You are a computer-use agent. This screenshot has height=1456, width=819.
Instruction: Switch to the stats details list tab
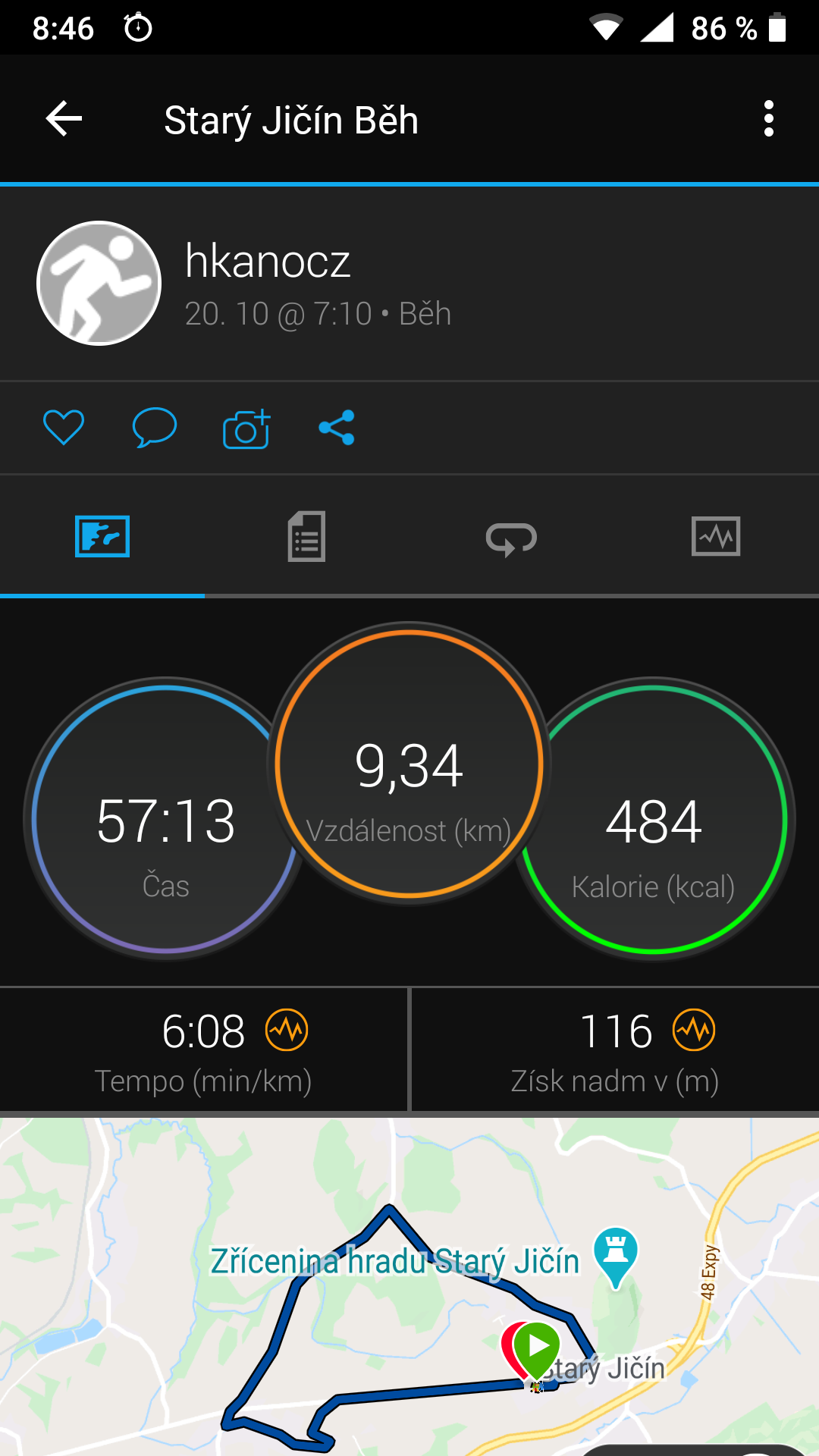(306, 537)
